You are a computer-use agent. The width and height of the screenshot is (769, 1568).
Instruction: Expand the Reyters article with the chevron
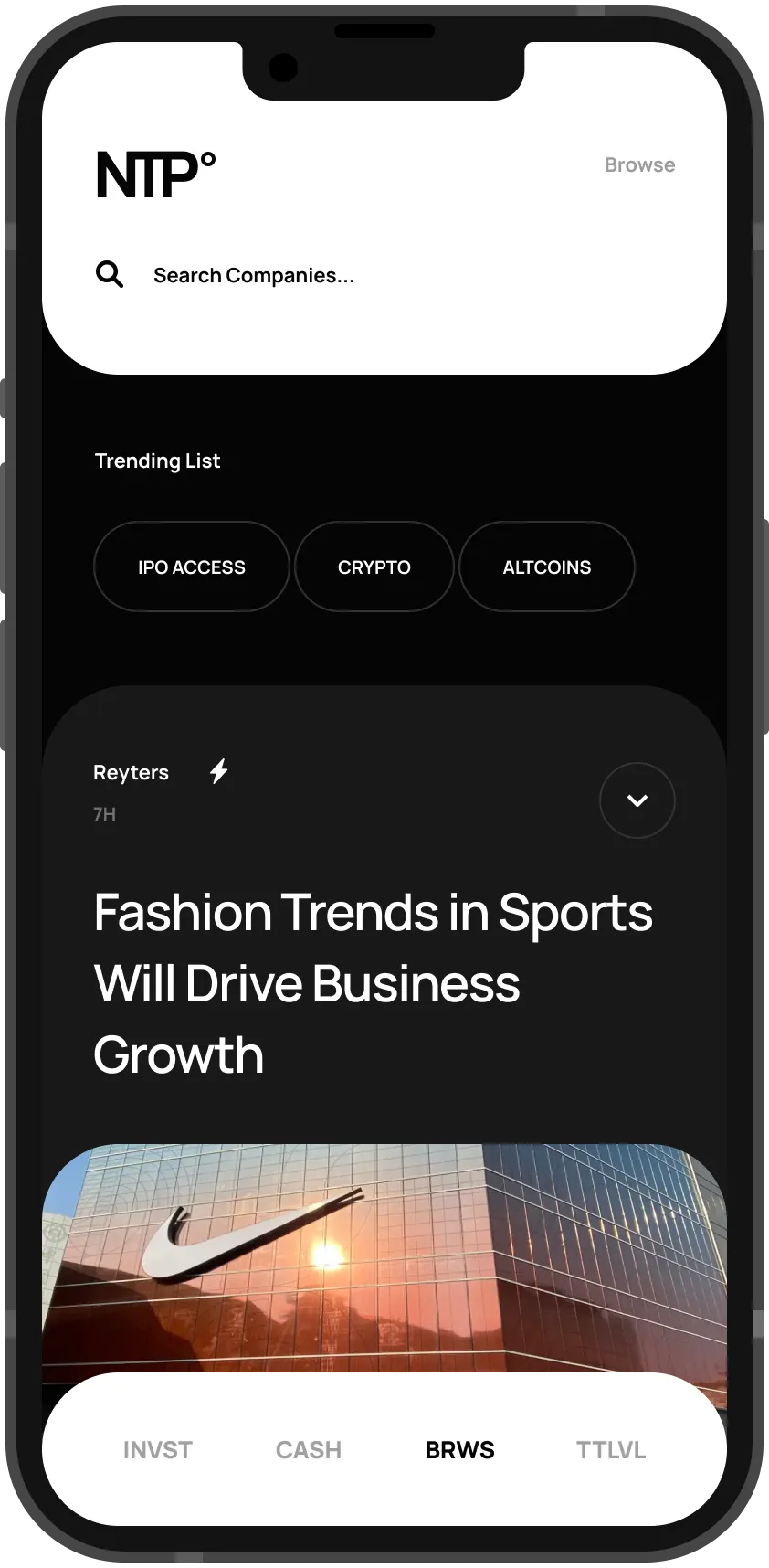pos(637,800)
